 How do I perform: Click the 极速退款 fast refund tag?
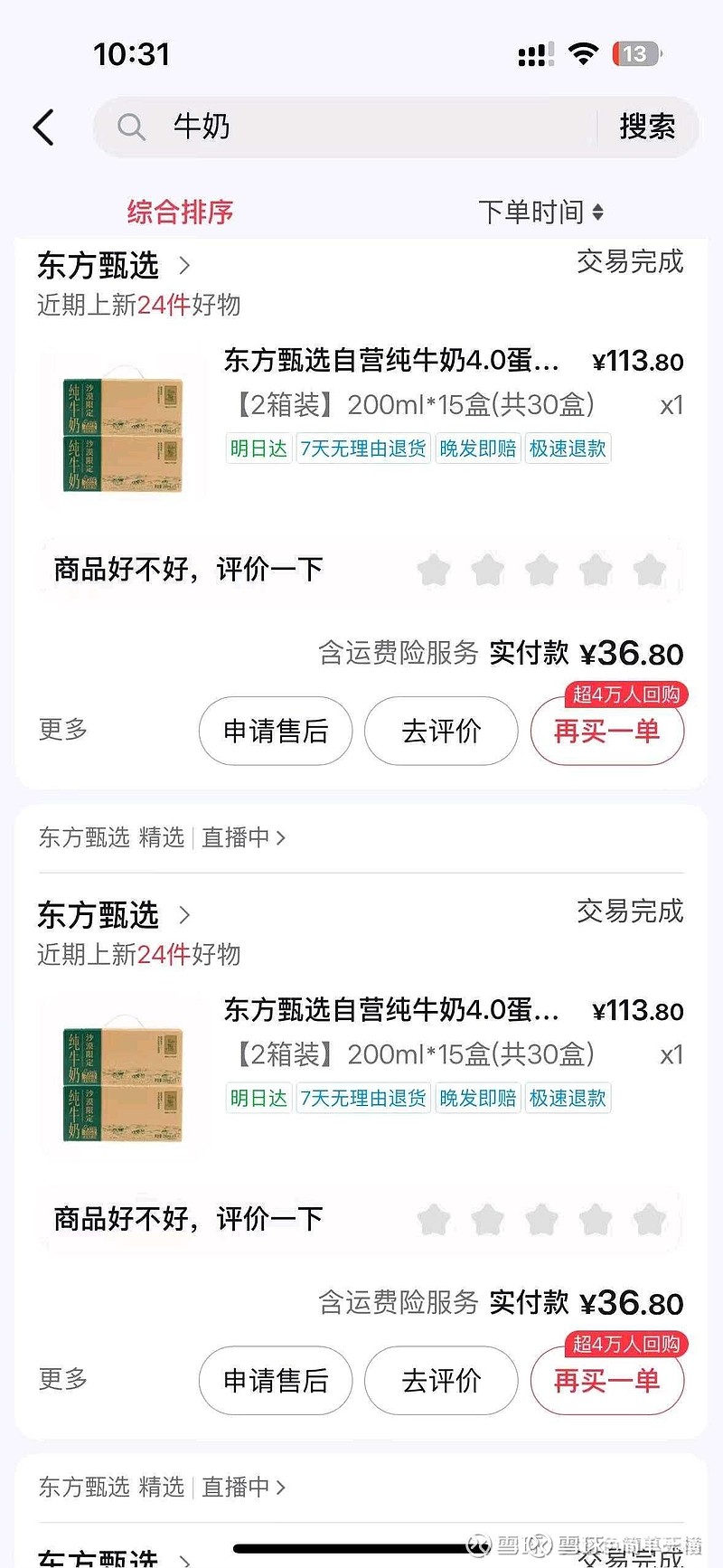coord(568,448)
